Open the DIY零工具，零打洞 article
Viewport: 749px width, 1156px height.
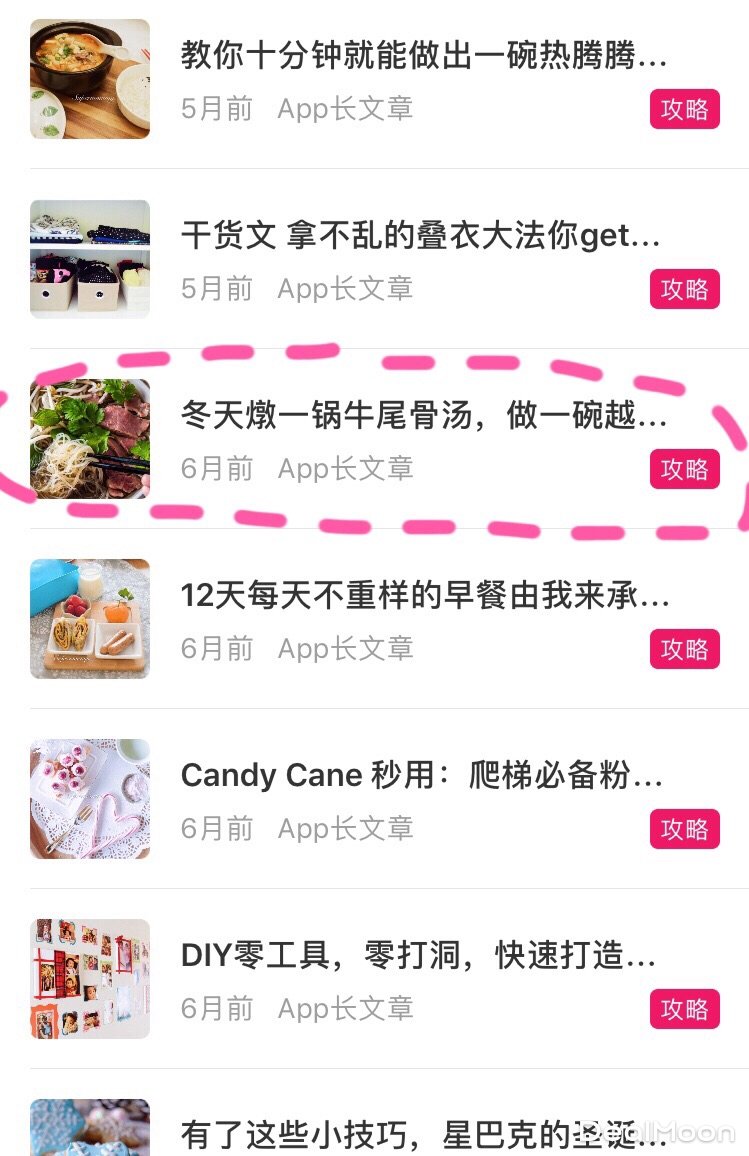418,956
